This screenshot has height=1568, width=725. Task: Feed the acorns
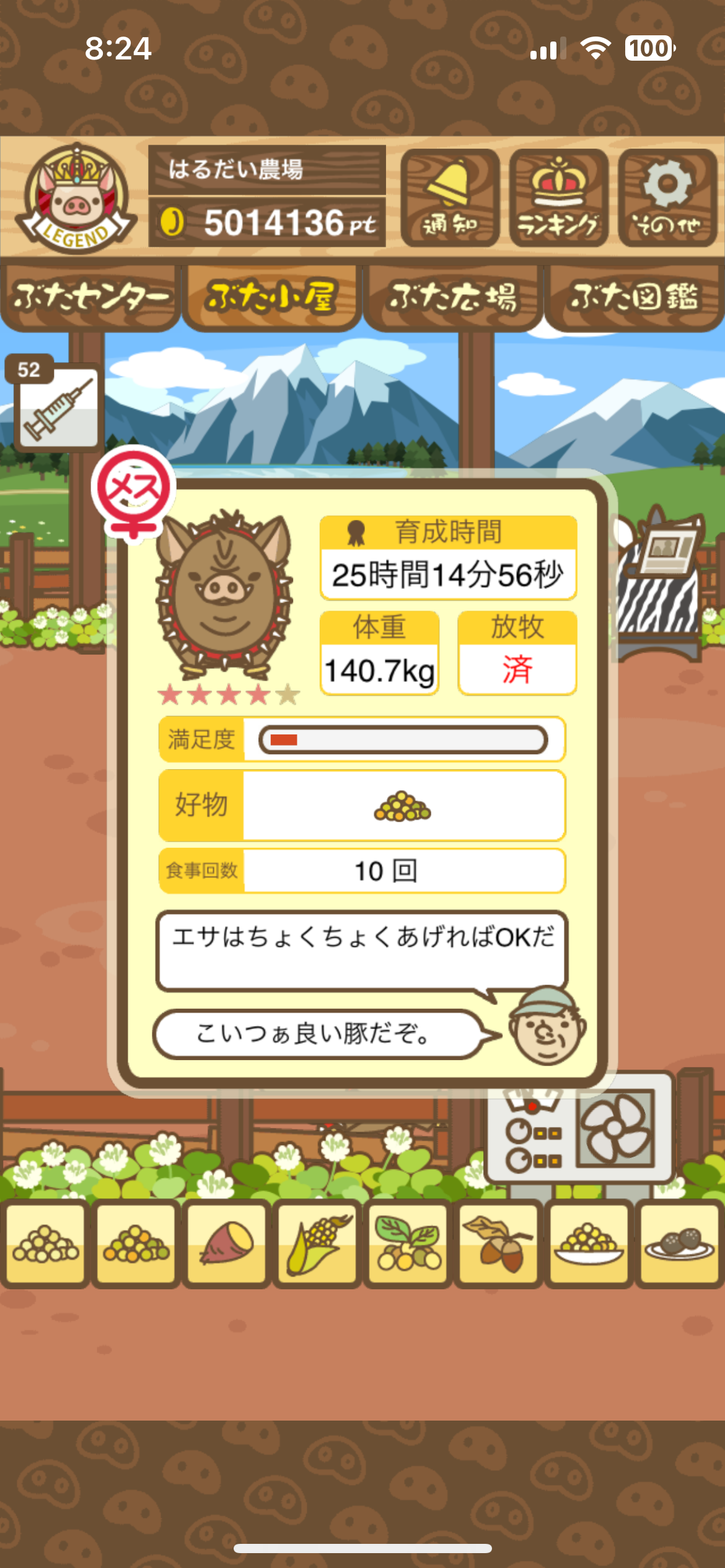coord(498,1243)
